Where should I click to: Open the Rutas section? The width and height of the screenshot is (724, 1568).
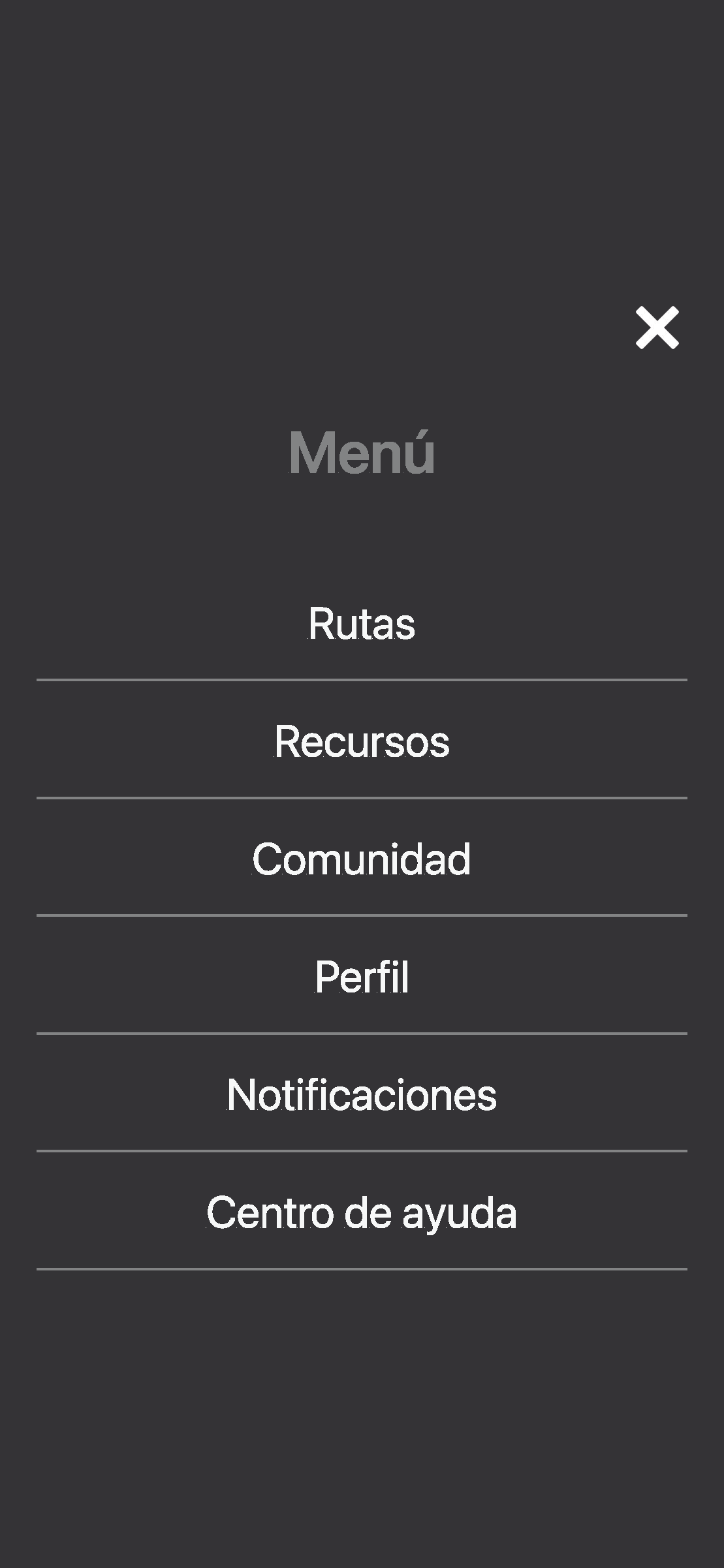pos(362,624)
